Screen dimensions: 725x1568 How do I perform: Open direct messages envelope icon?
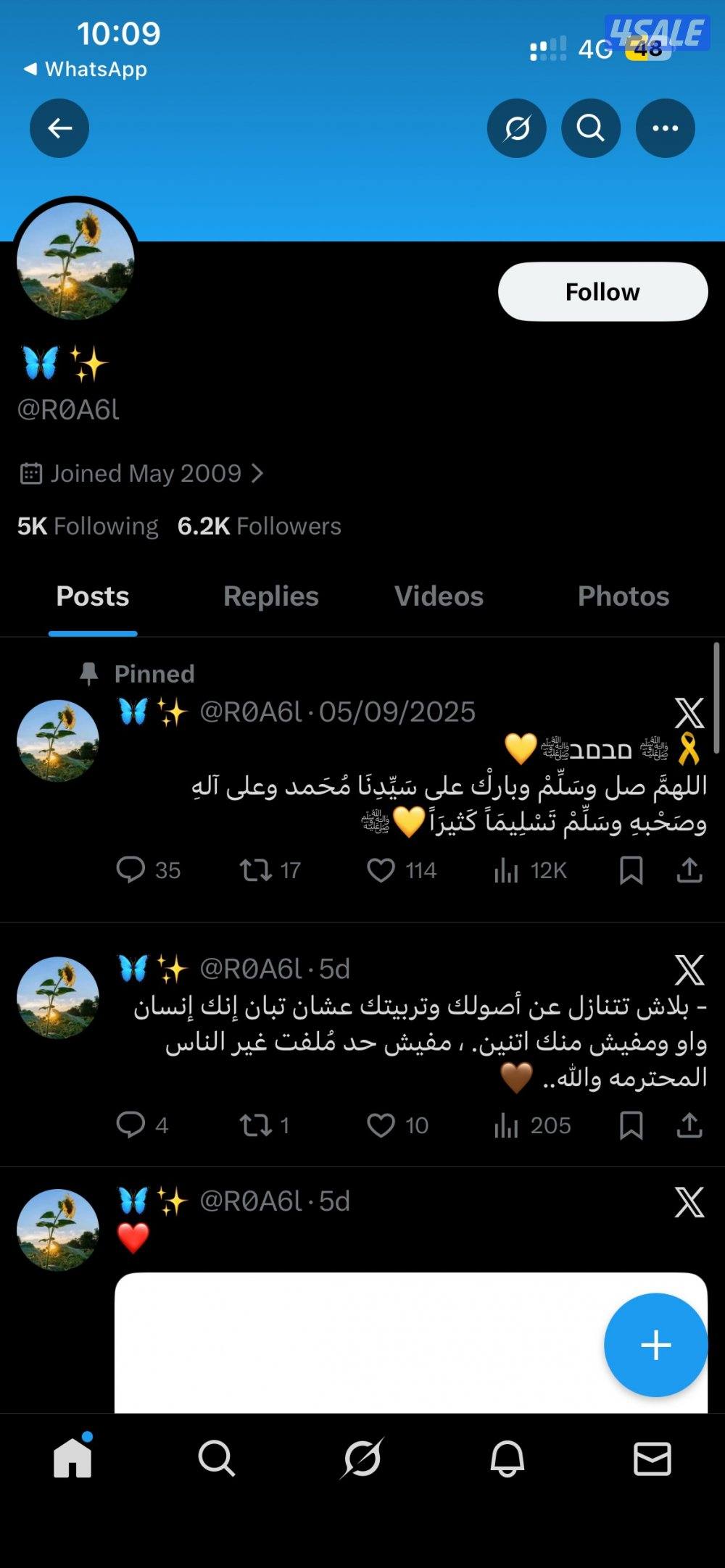point(652,1460)
